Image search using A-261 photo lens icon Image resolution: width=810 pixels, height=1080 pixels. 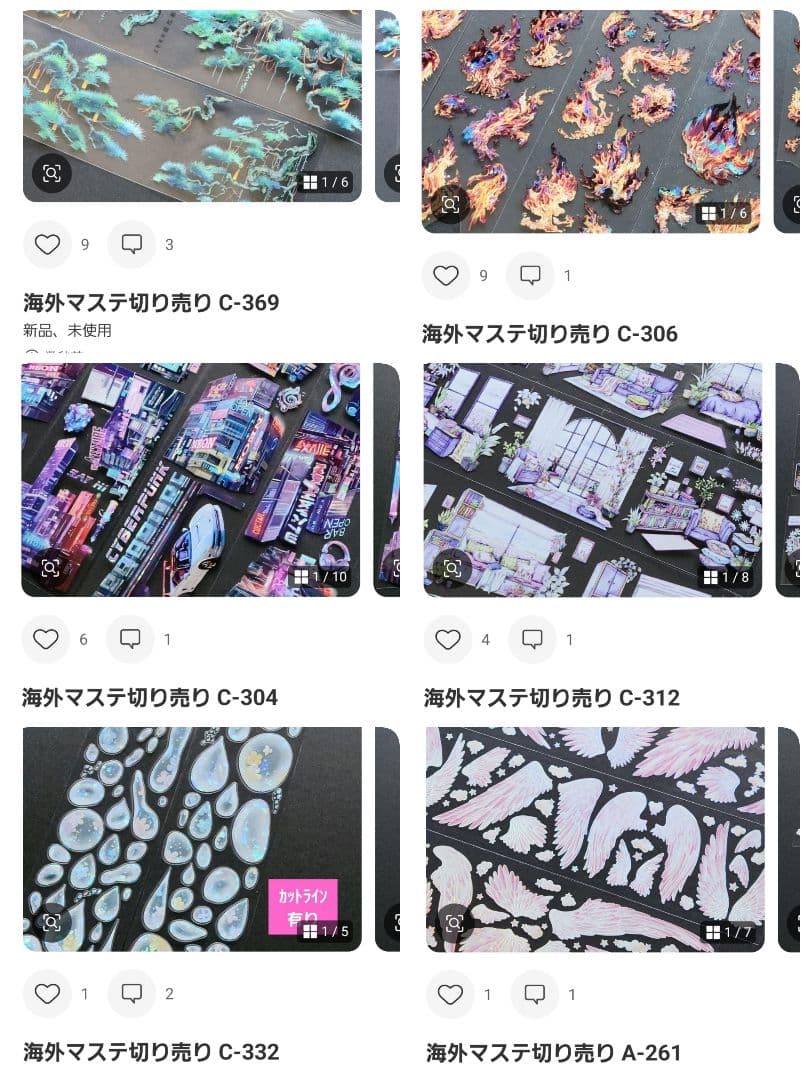point(454,923)
